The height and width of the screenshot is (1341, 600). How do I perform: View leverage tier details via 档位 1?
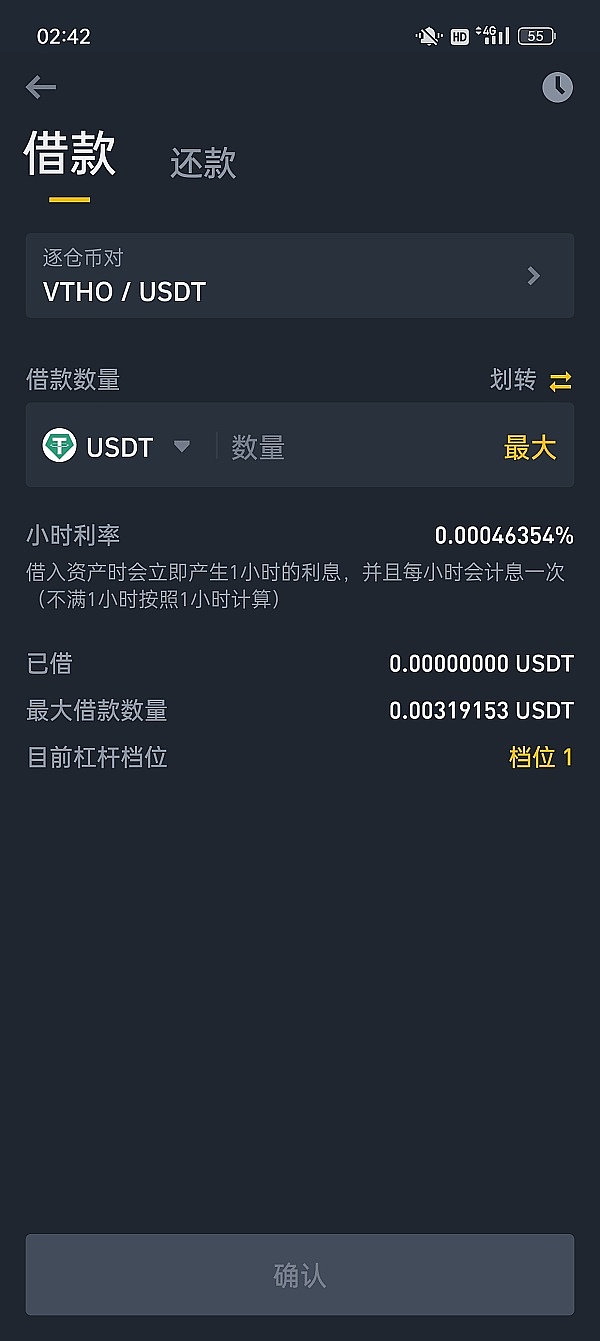point(540,757)
